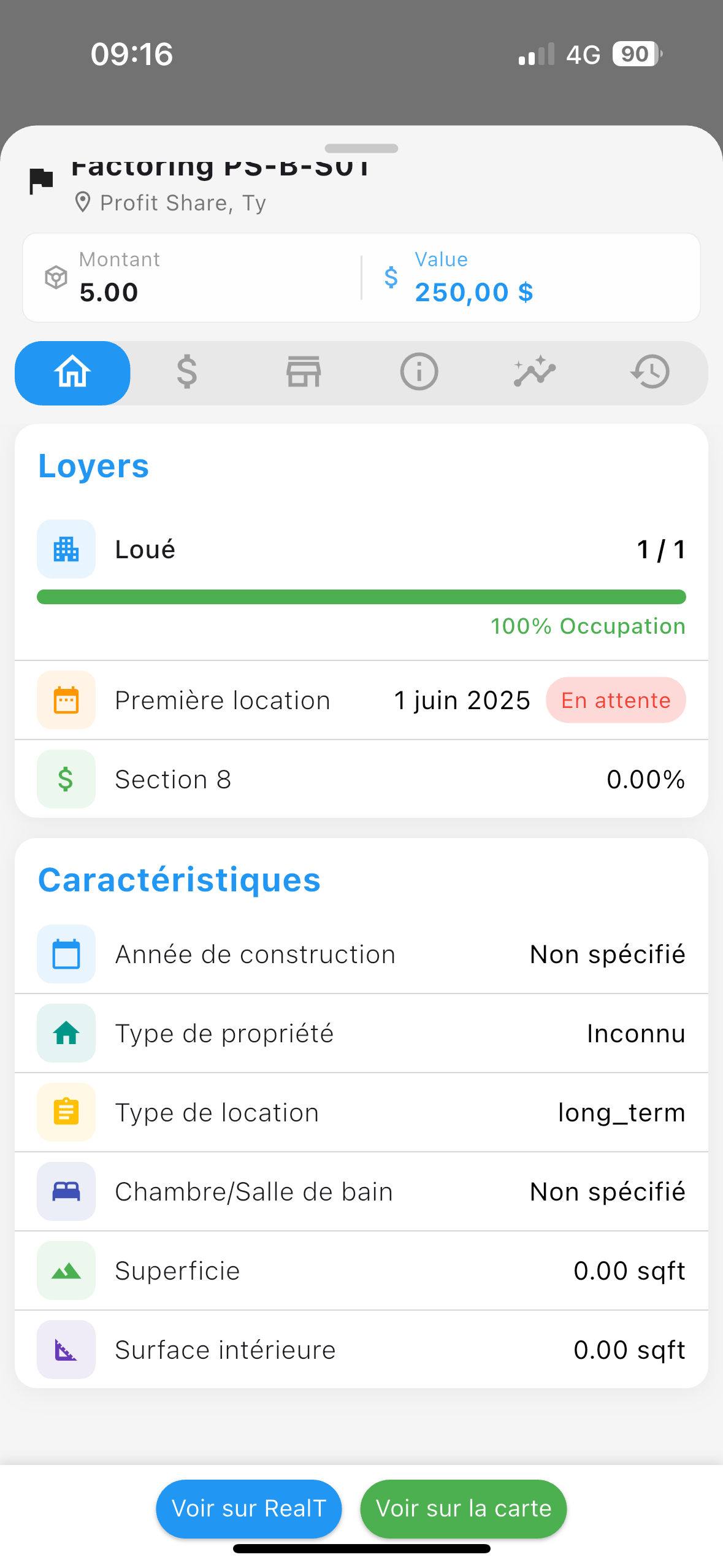Switch to the insights chart tab

pyautogui.click(x=534, y=372)
